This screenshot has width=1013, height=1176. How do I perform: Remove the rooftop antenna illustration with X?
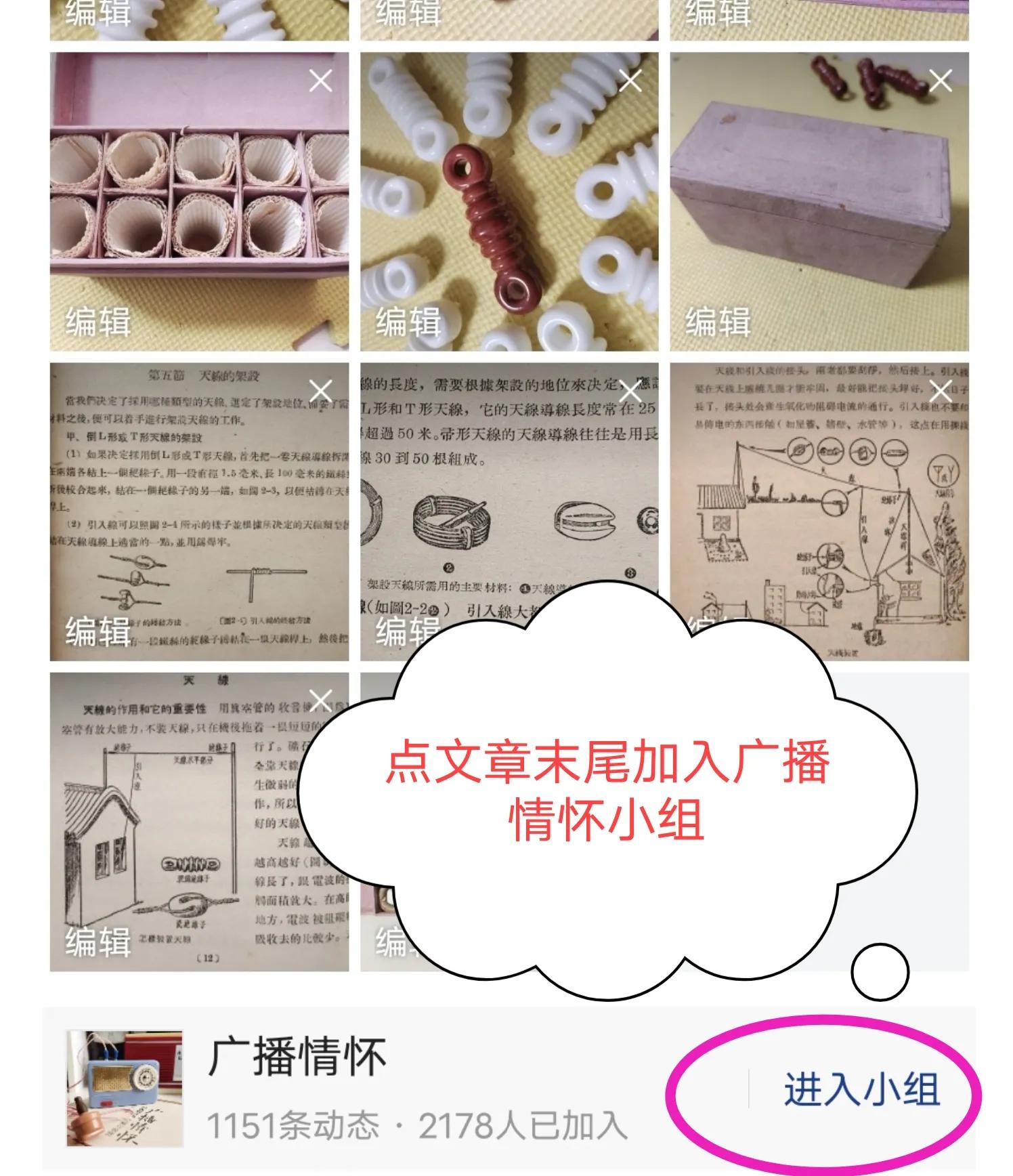click(940, 390)
